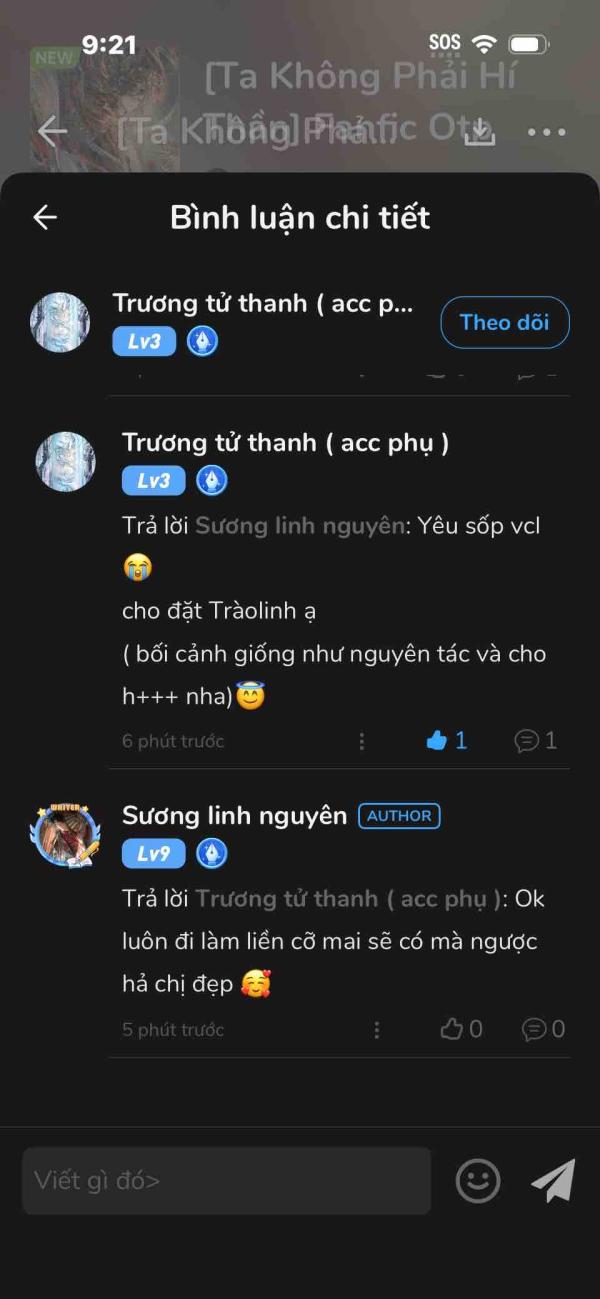Image resolution: width=600 pixels, height=1299 pixels.
Task: Open Trương tử thanh's avatar in comment list
Action: point(65,462)
